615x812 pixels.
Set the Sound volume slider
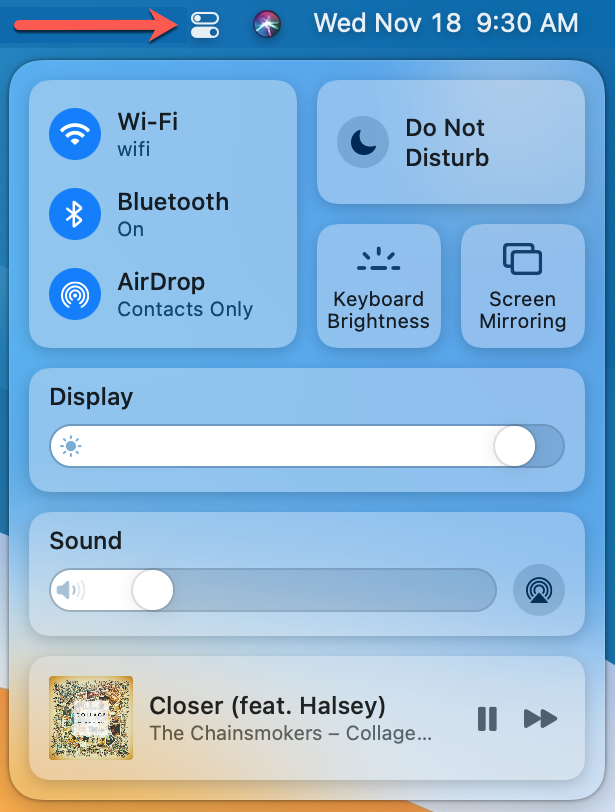pyautogui.click(x=153, y=590)
